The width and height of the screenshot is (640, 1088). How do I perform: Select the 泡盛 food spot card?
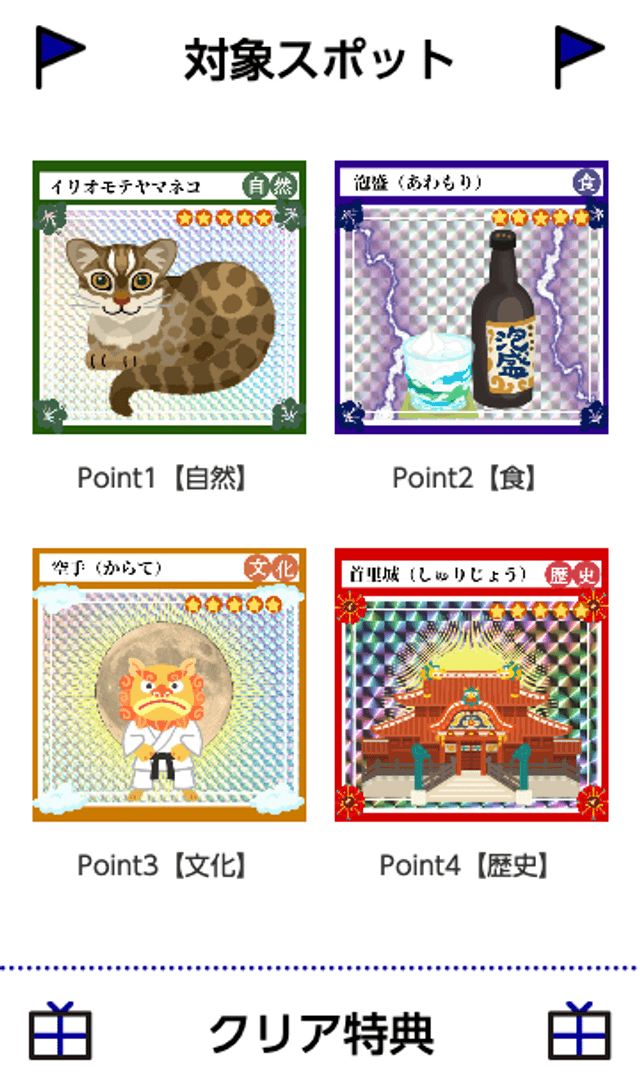(471, 297)
